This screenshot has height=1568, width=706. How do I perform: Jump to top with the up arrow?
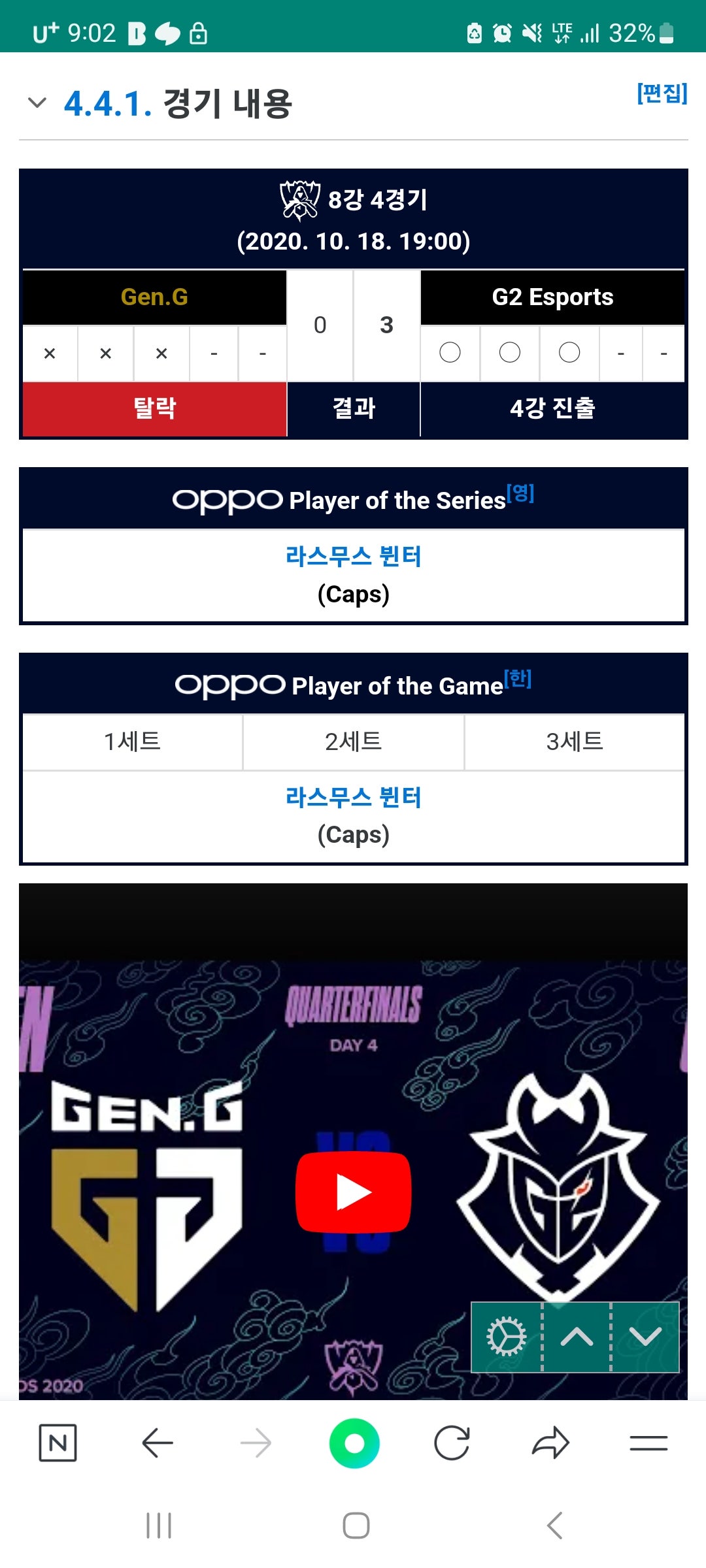[577, 1337]
